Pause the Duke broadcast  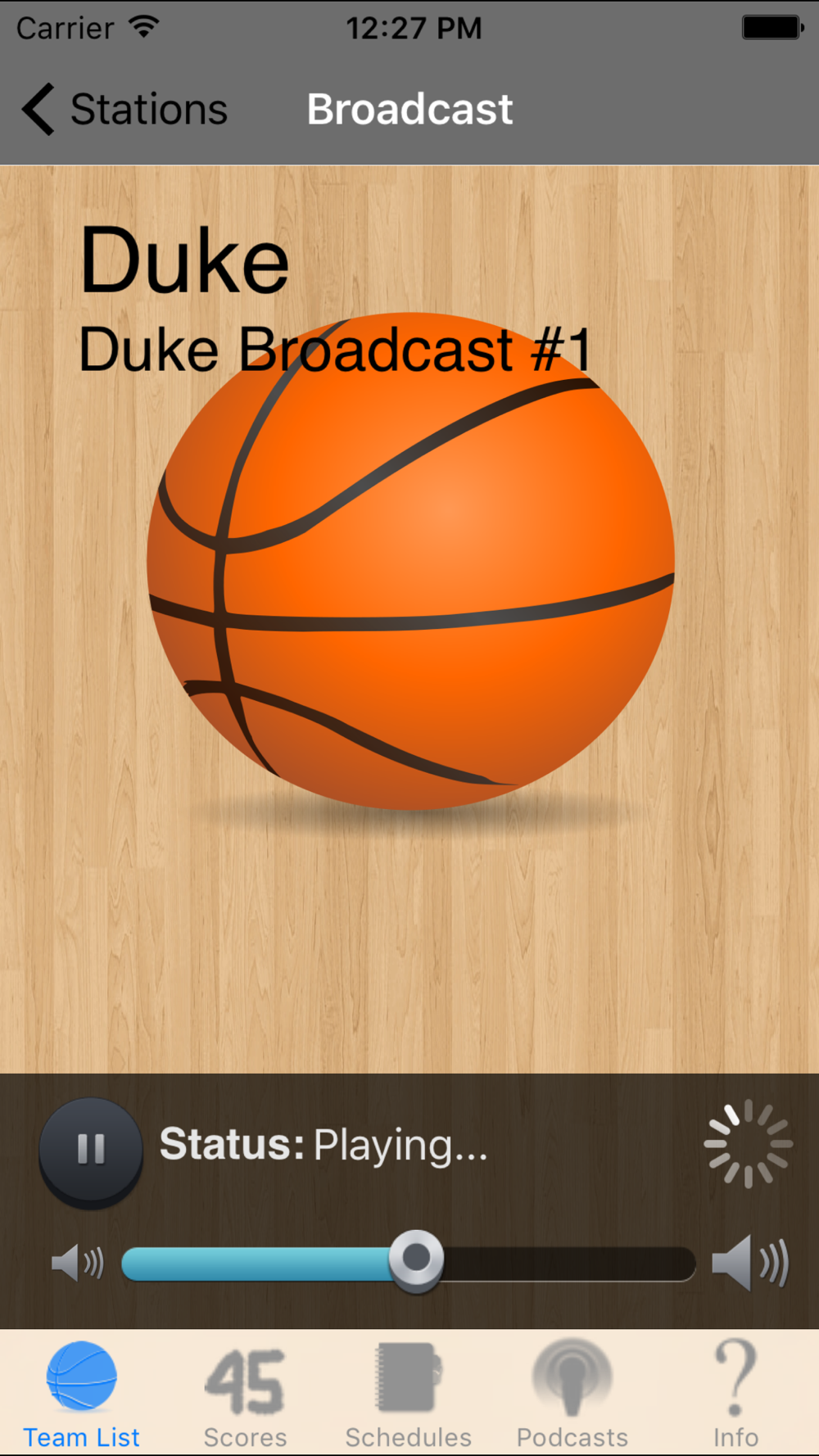(91, 1149)
